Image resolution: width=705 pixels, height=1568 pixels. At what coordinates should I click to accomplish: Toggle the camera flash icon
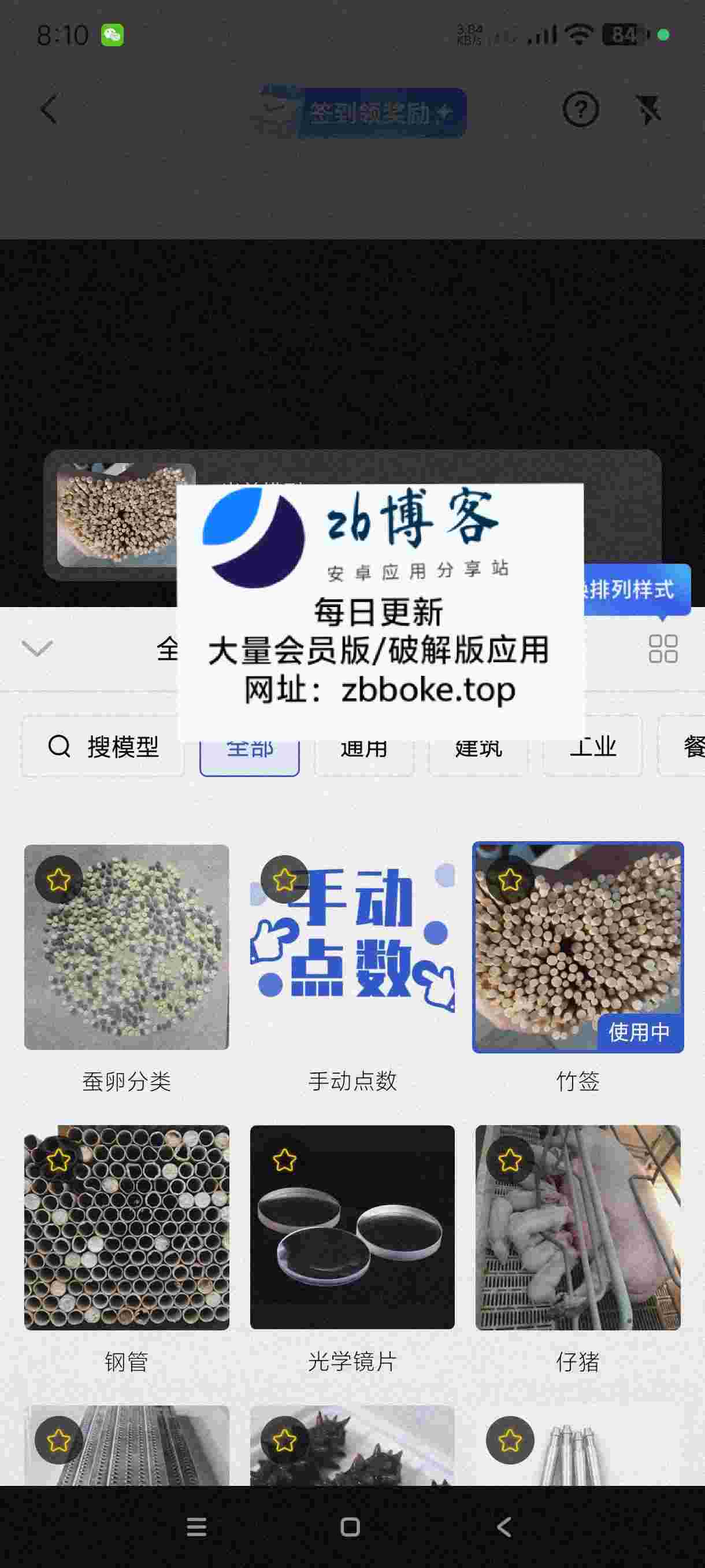(x=648, y=110)
